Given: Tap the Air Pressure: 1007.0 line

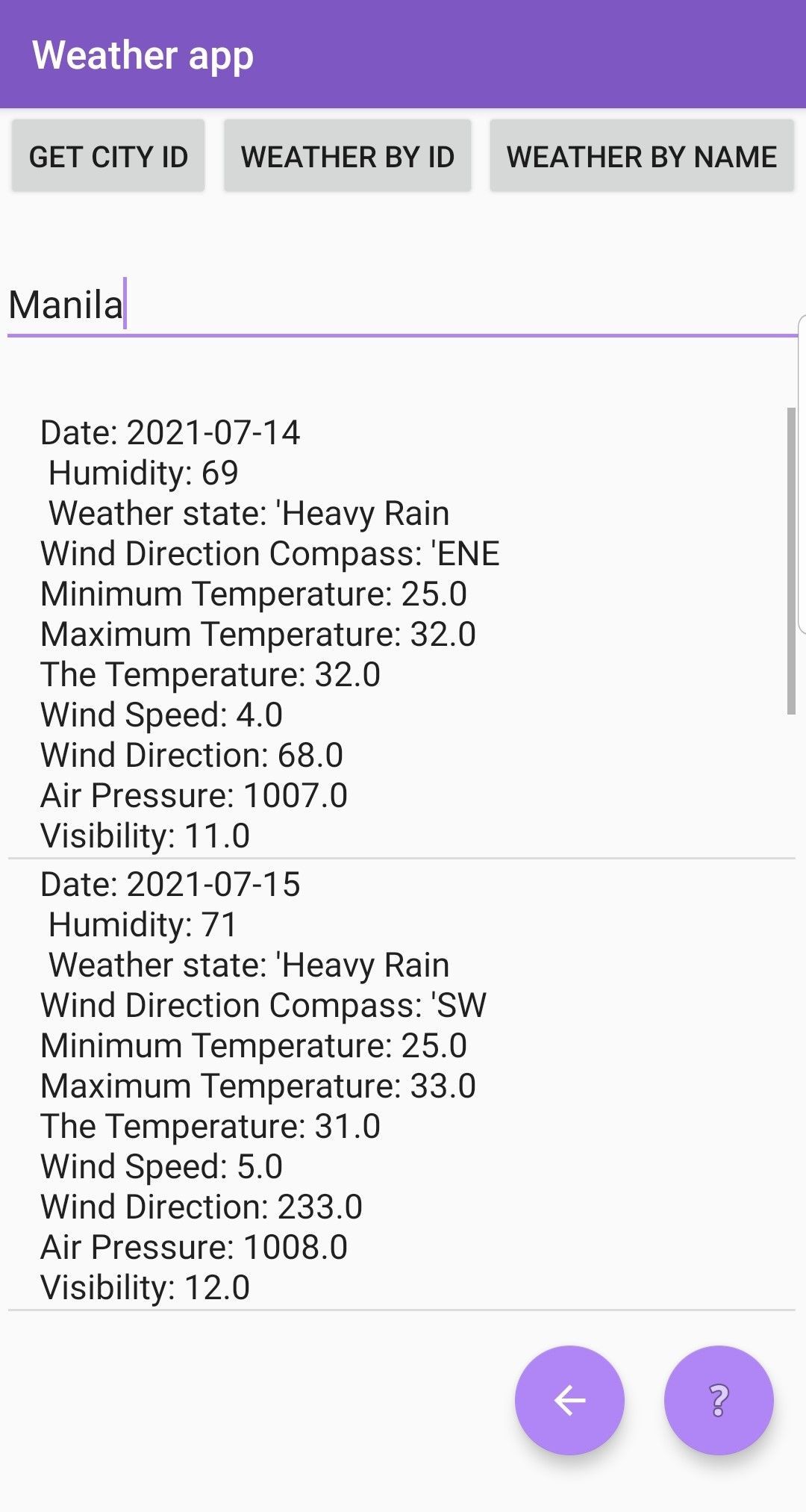Looking at the screenshot, I should point(194,795).
